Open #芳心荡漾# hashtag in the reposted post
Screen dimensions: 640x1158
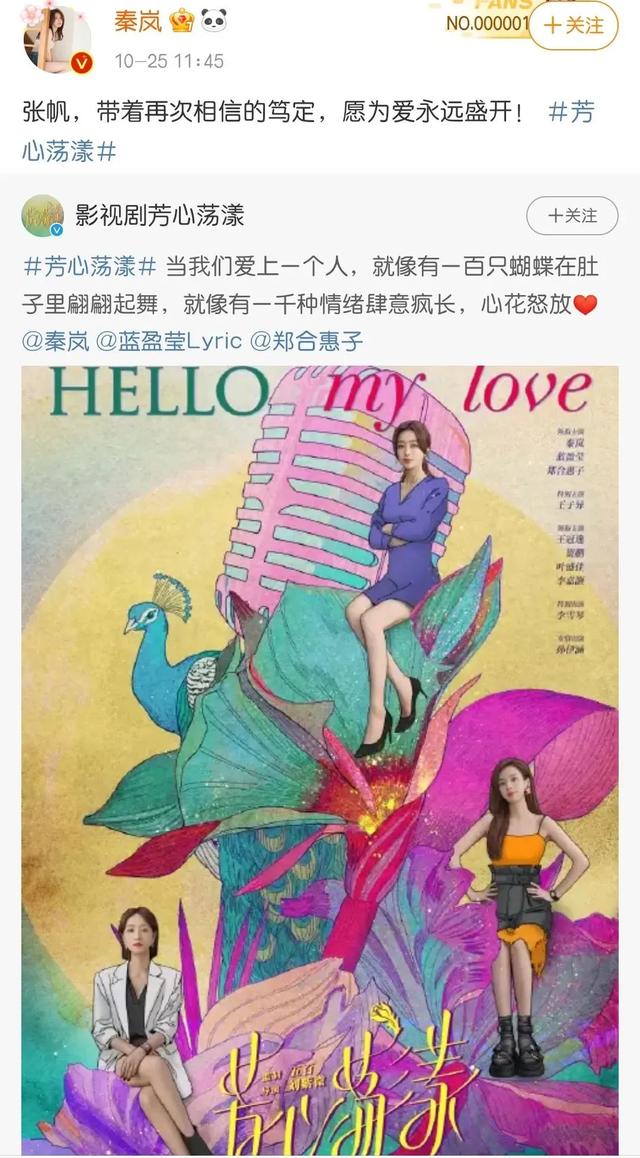90,267
